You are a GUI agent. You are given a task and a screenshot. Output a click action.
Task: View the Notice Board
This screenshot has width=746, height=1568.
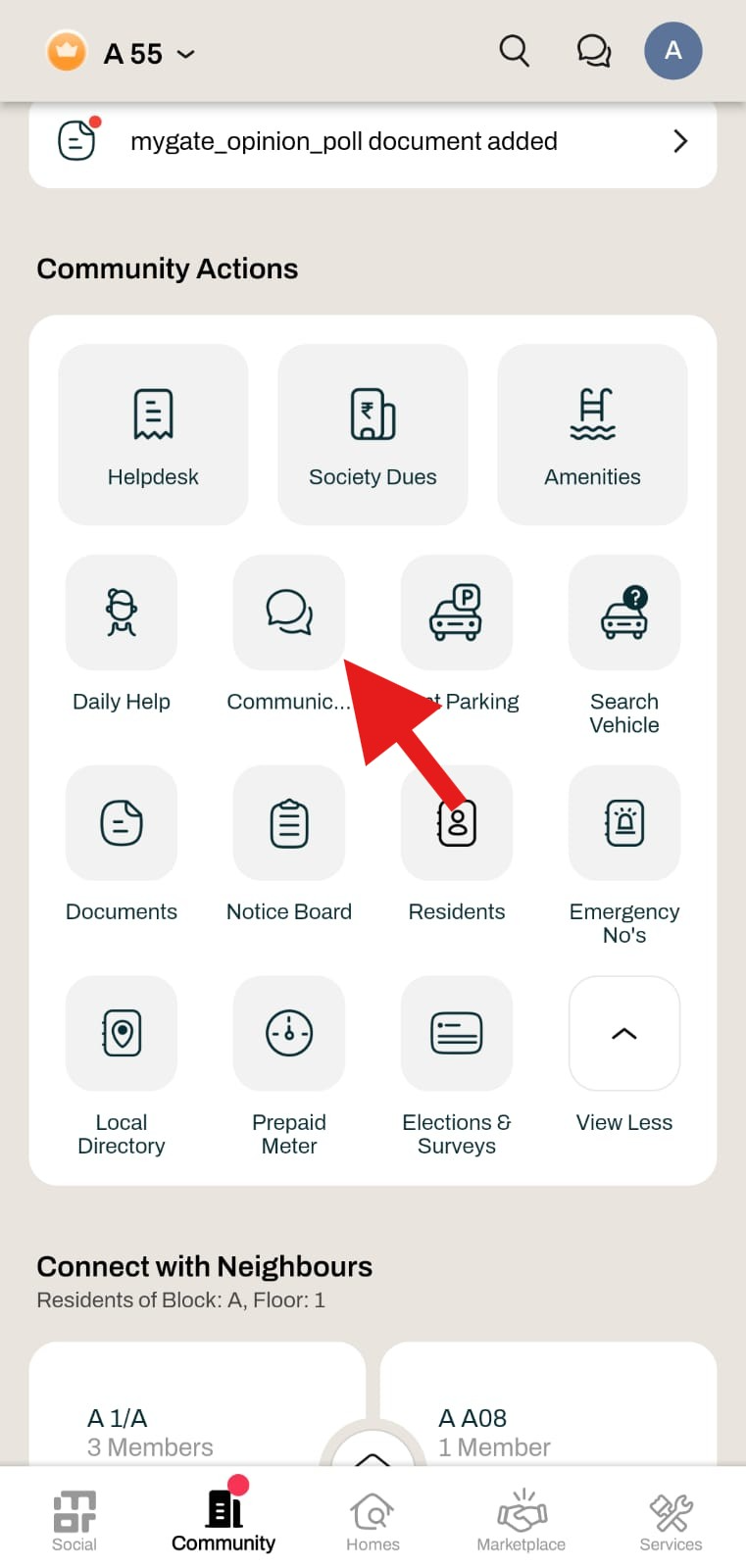(x=289, y=824)
